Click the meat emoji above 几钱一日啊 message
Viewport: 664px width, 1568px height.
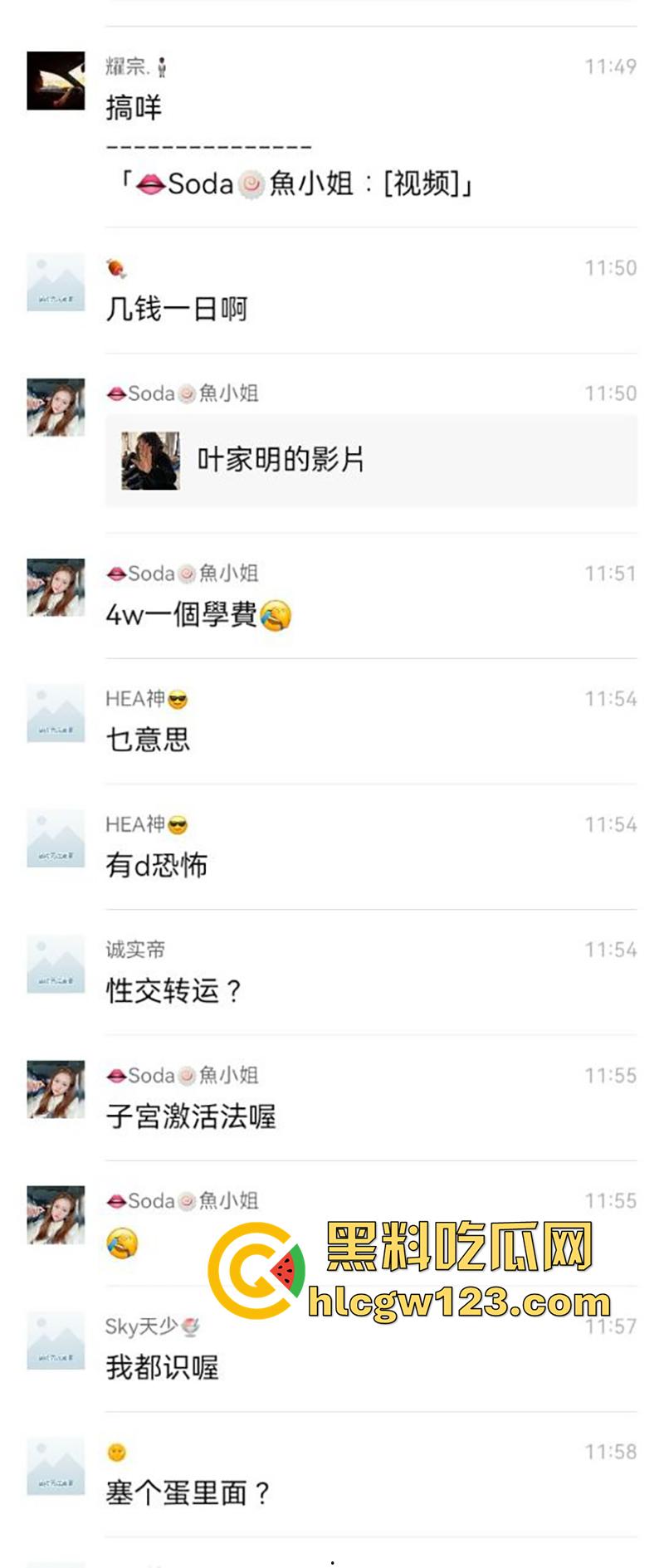coord(115,269)
